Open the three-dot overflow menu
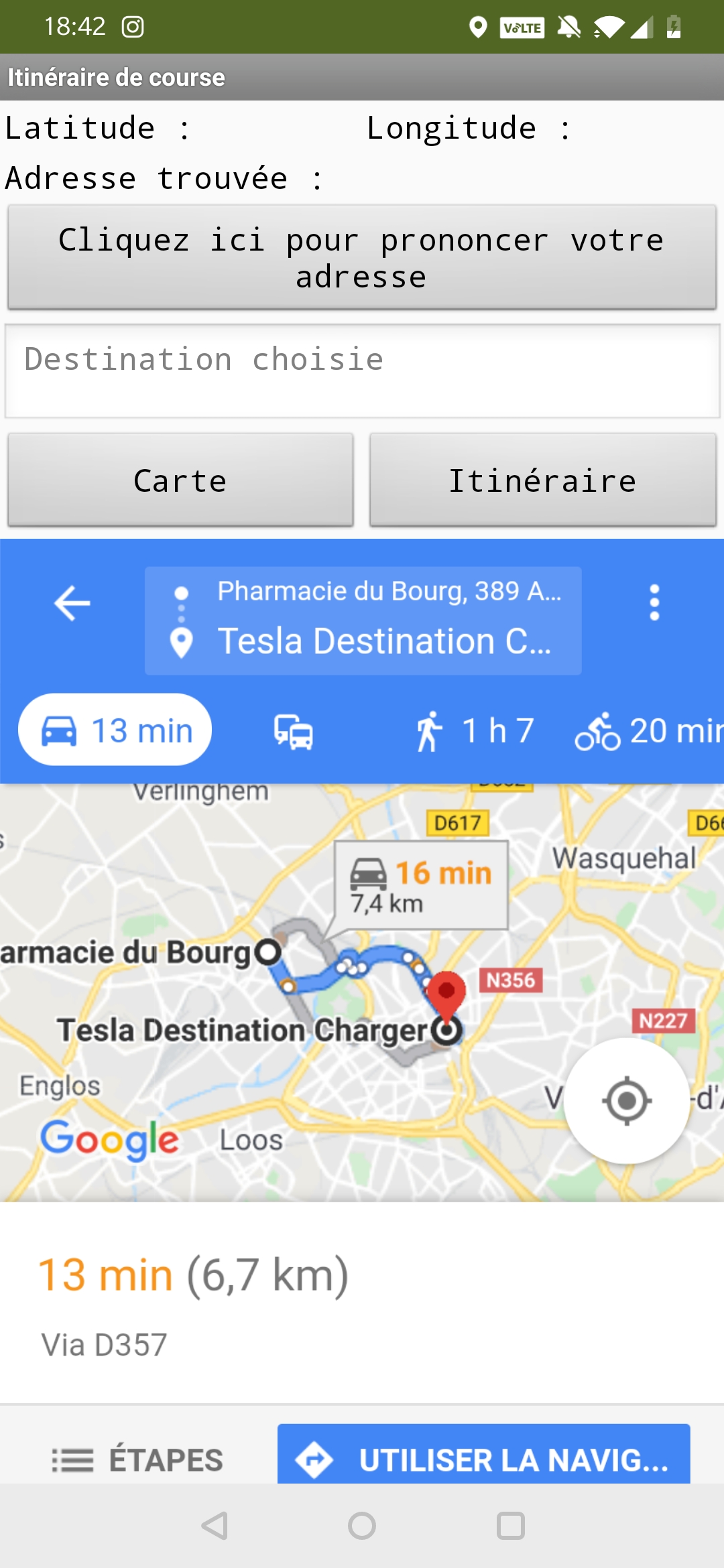This screenshot has width=724, height=1568. click(654, 602)
